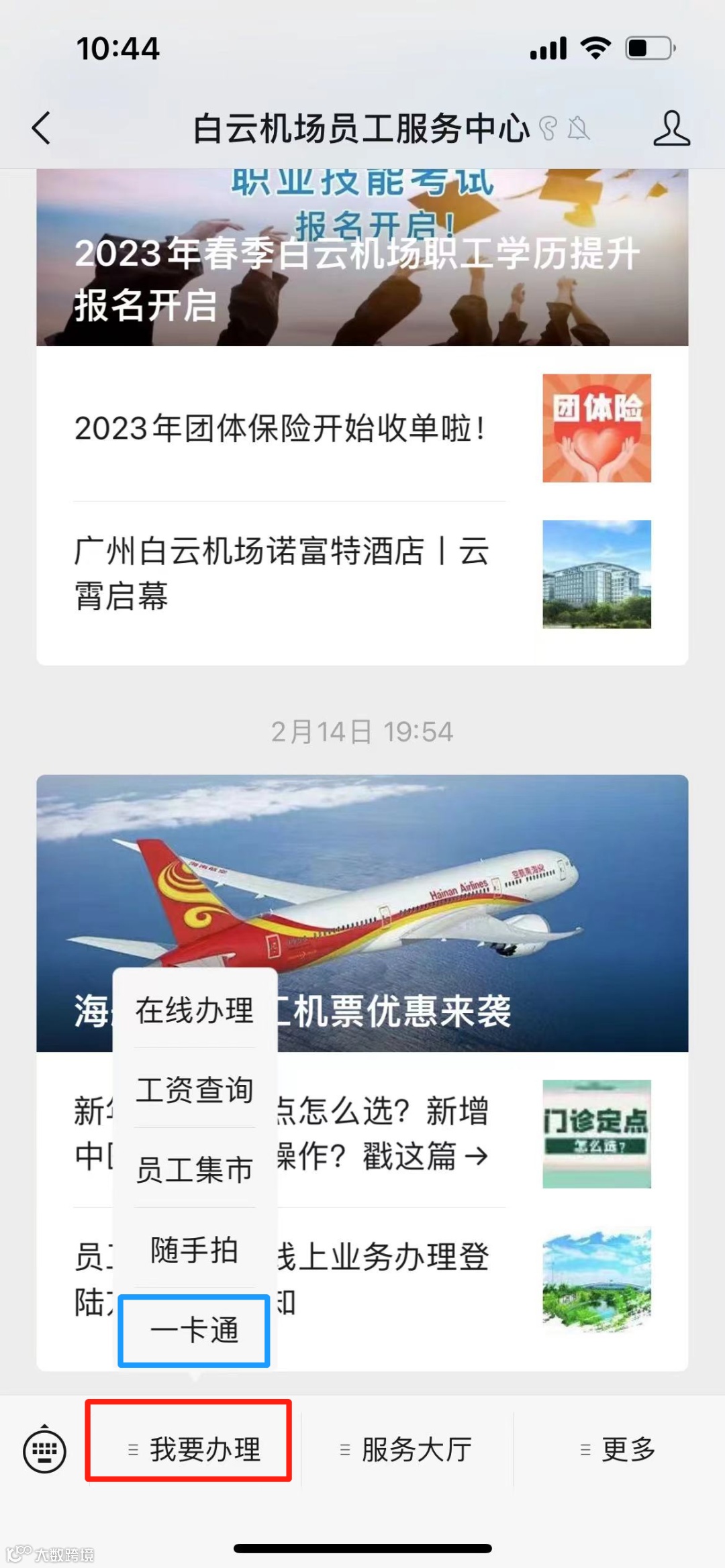Expand the 更多 menu

click(x=618, y=1449)
